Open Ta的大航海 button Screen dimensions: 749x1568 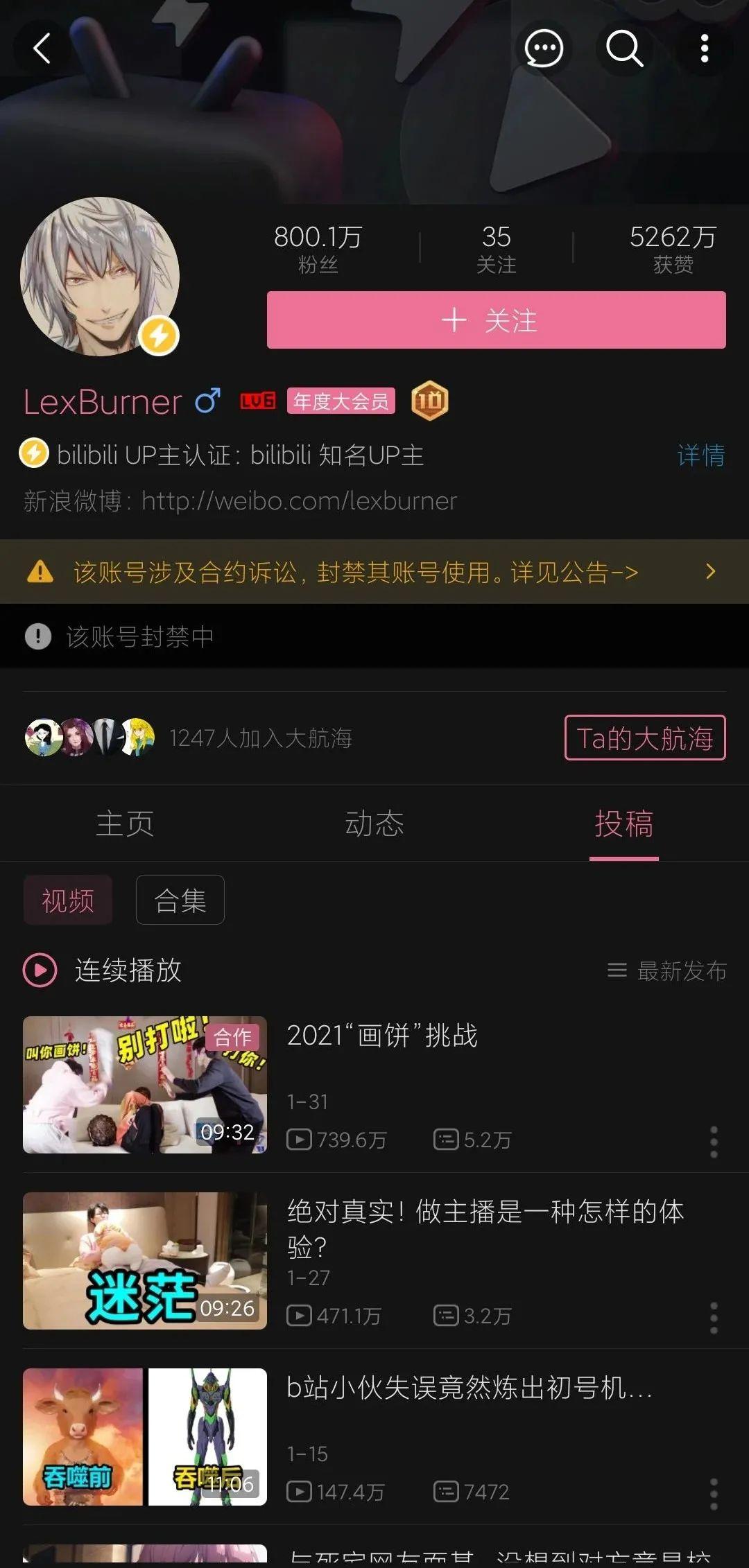click(x=644, y=738)
